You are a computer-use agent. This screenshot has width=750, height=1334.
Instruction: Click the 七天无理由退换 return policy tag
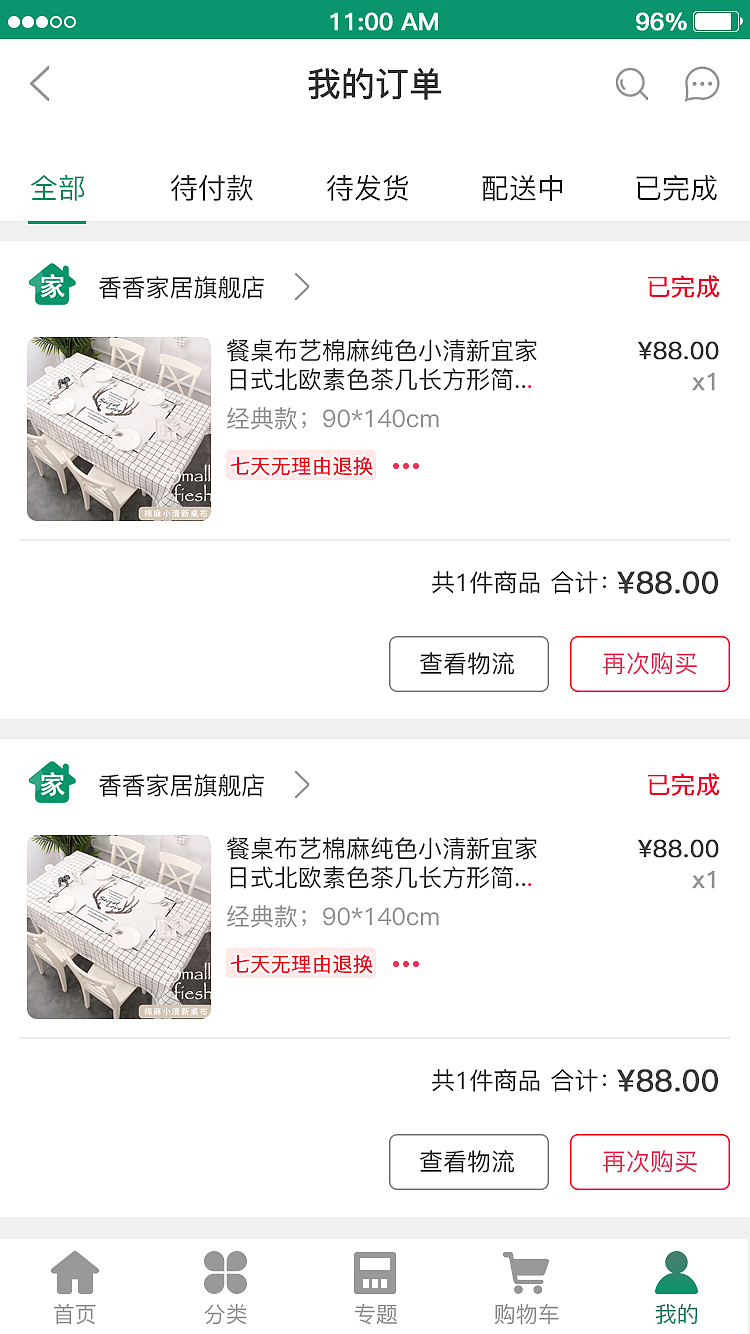300,465
